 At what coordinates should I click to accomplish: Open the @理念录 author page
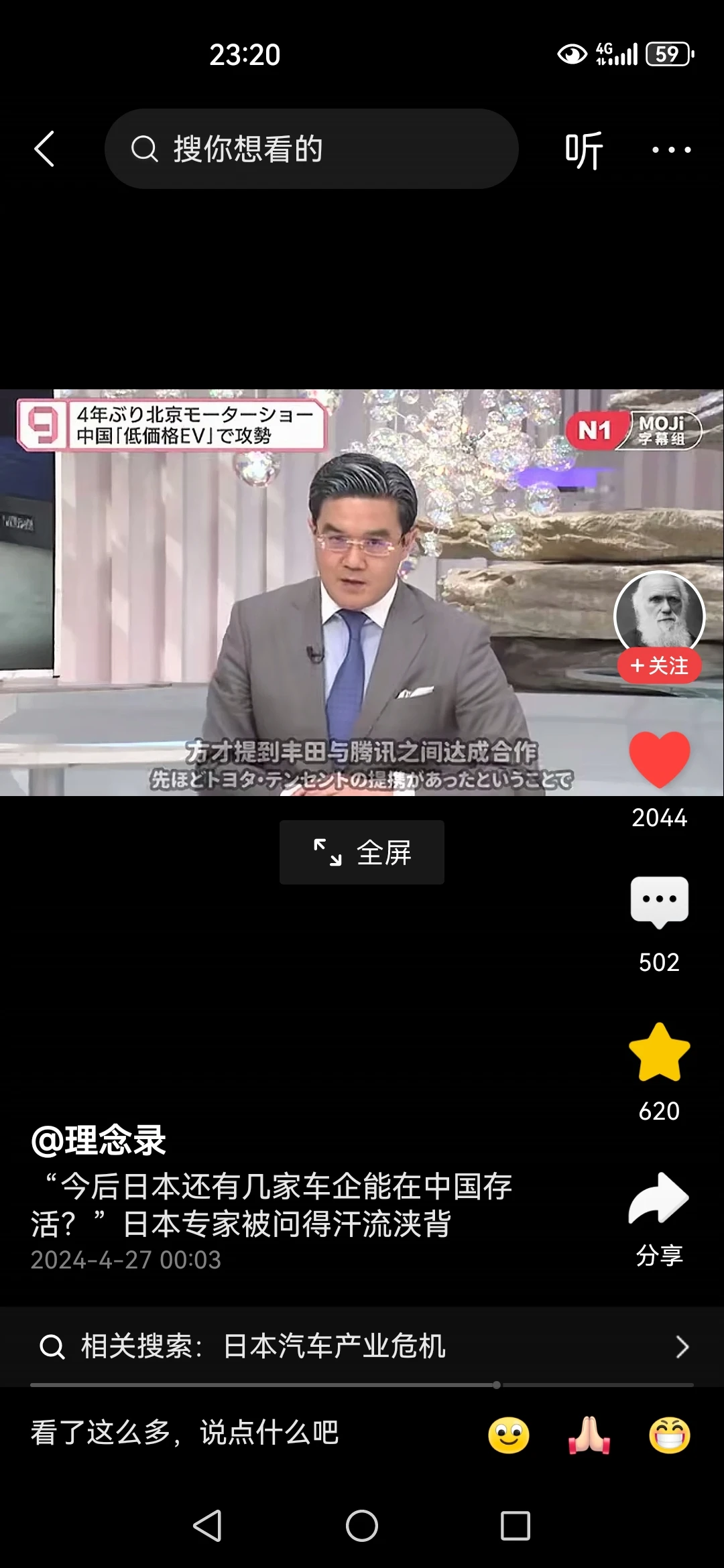tap(99, 1140)
